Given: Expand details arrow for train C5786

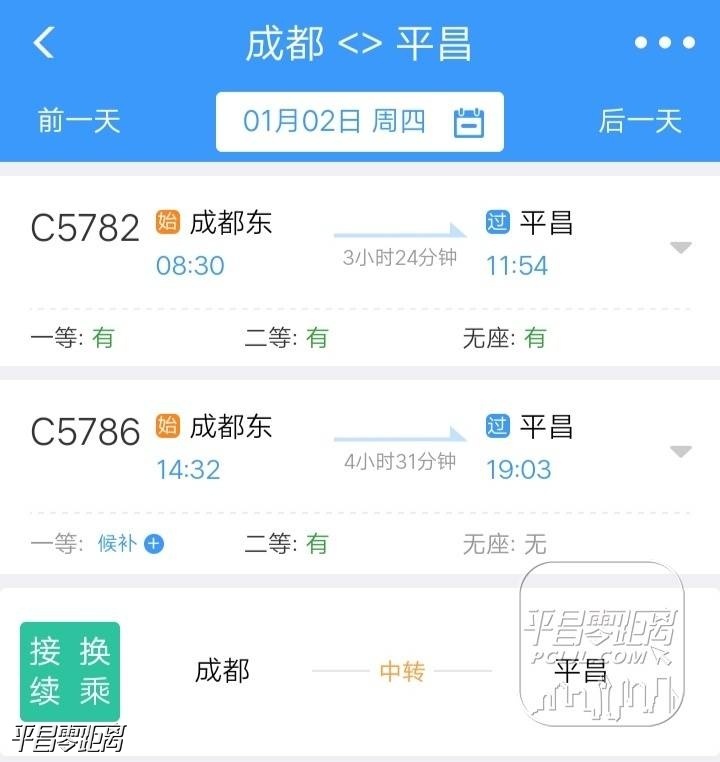Looking at the screenshot, I should pyautogui.click(x=680, y=452).
